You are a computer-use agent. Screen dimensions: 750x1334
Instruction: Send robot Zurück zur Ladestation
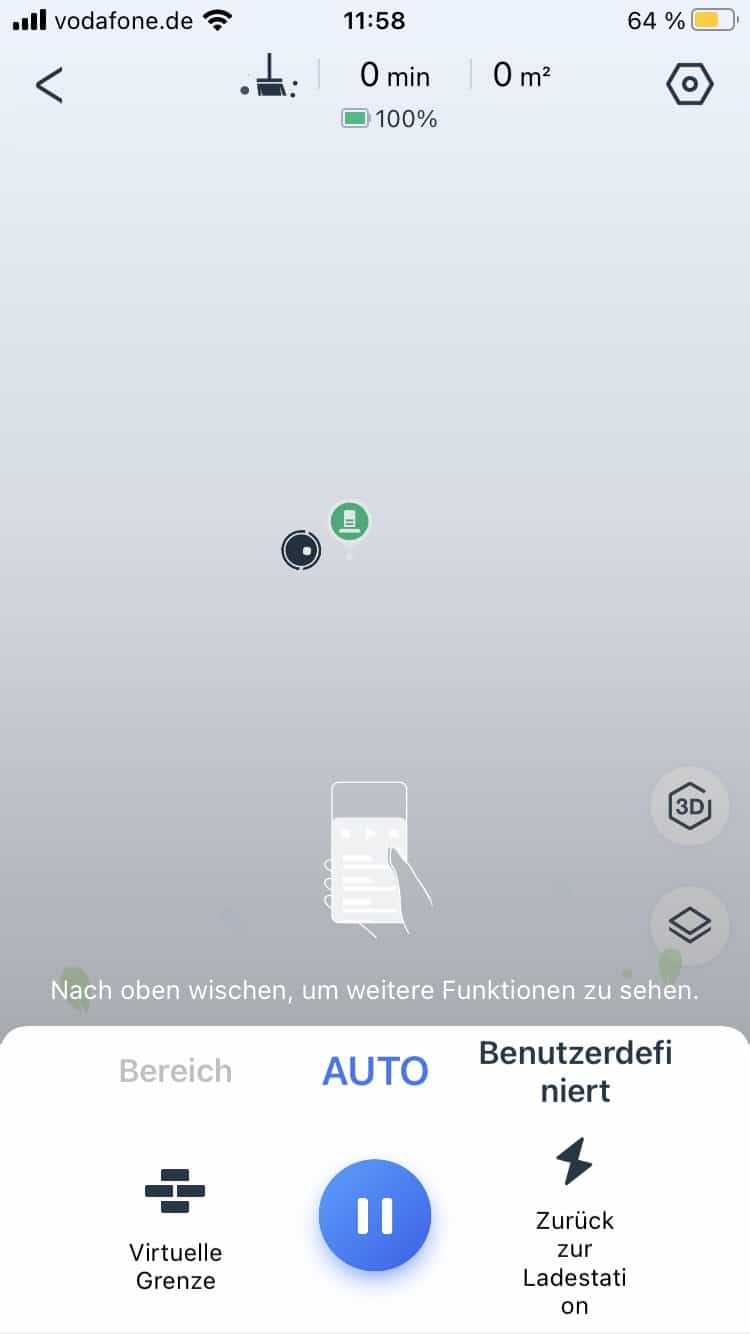coord(574,1227)
